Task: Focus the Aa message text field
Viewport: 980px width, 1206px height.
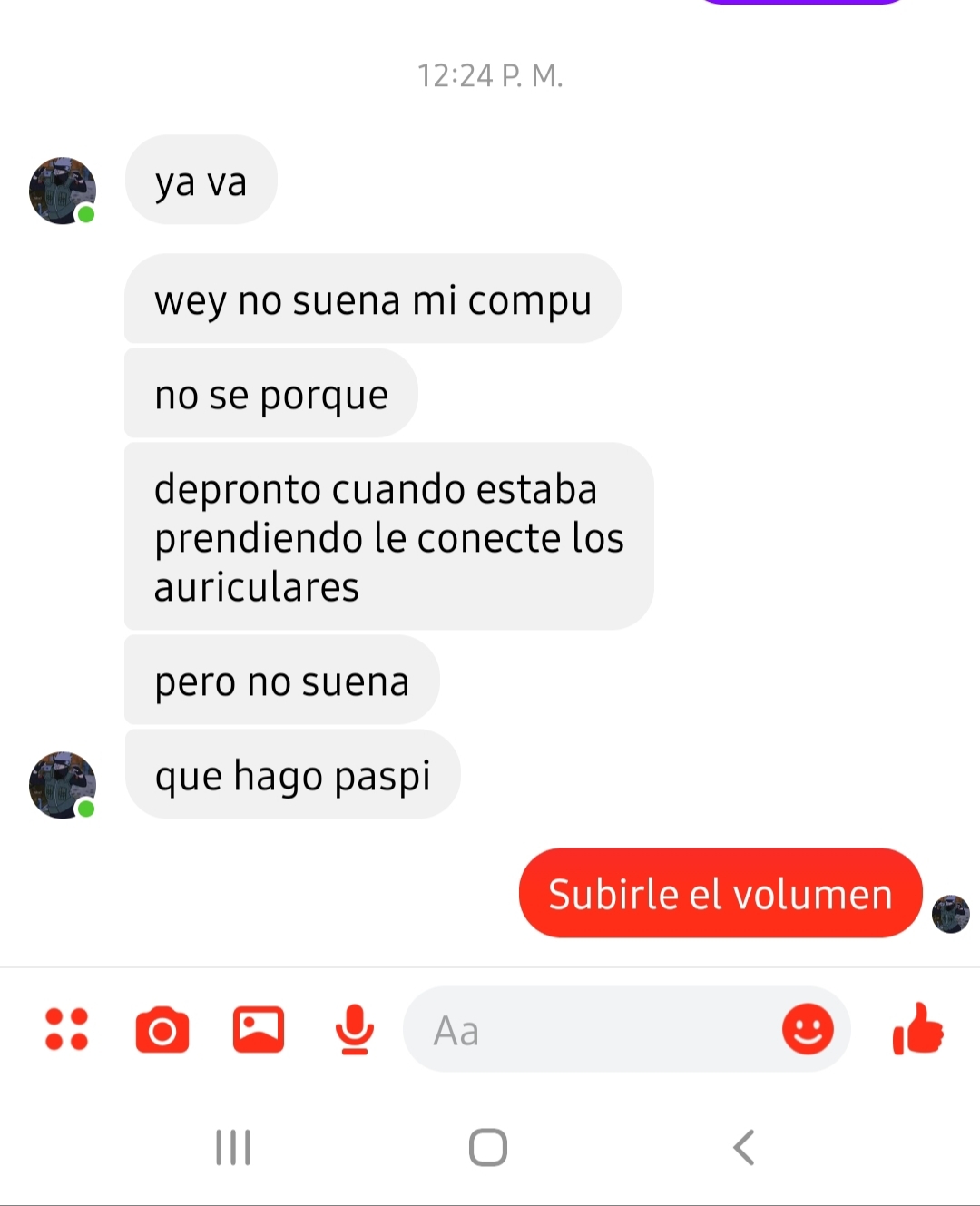Action: [590, 1030]
